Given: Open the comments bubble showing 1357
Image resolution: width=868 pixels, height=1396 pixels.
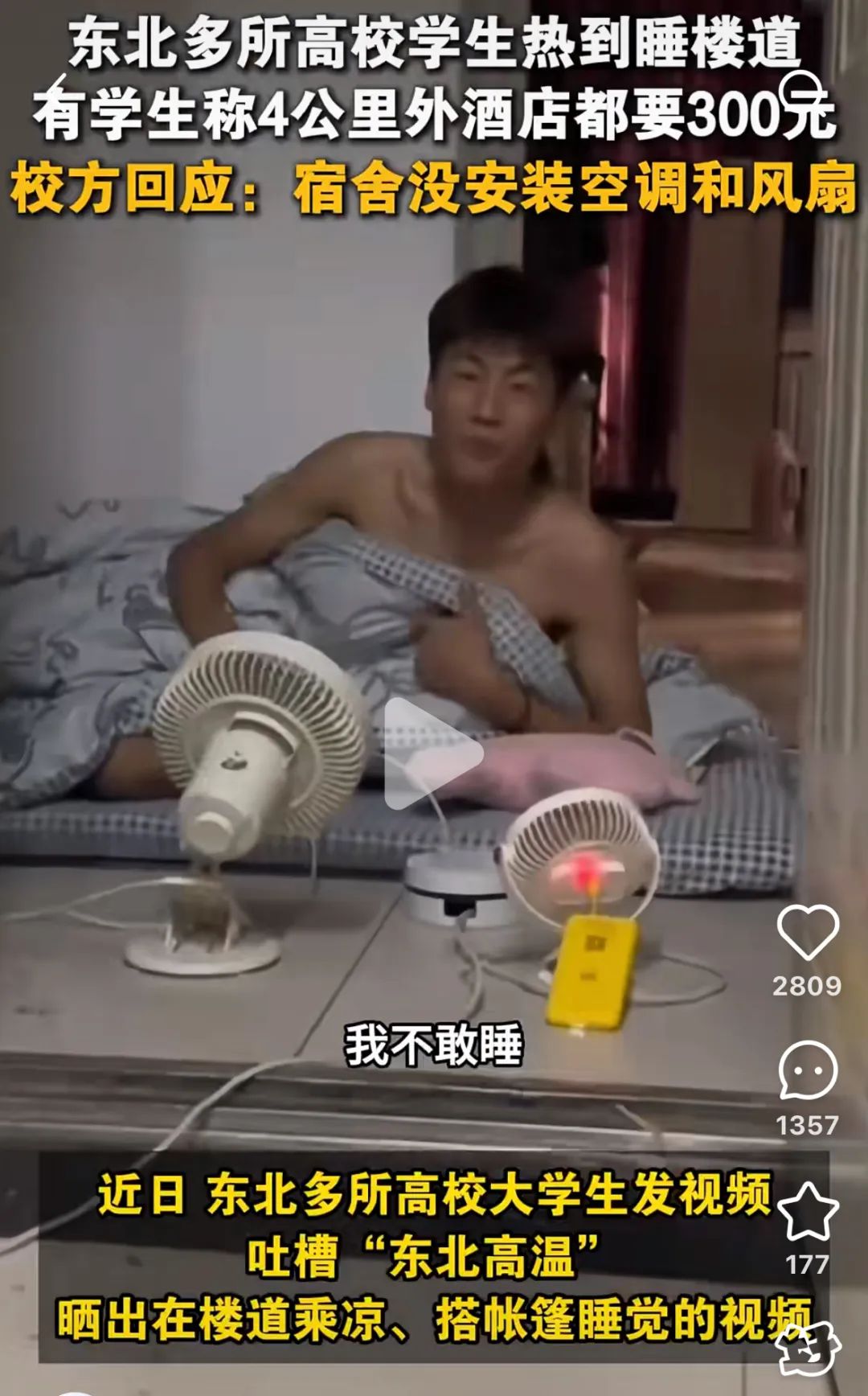Looking at the screenshot, I should coord(808,1070).
